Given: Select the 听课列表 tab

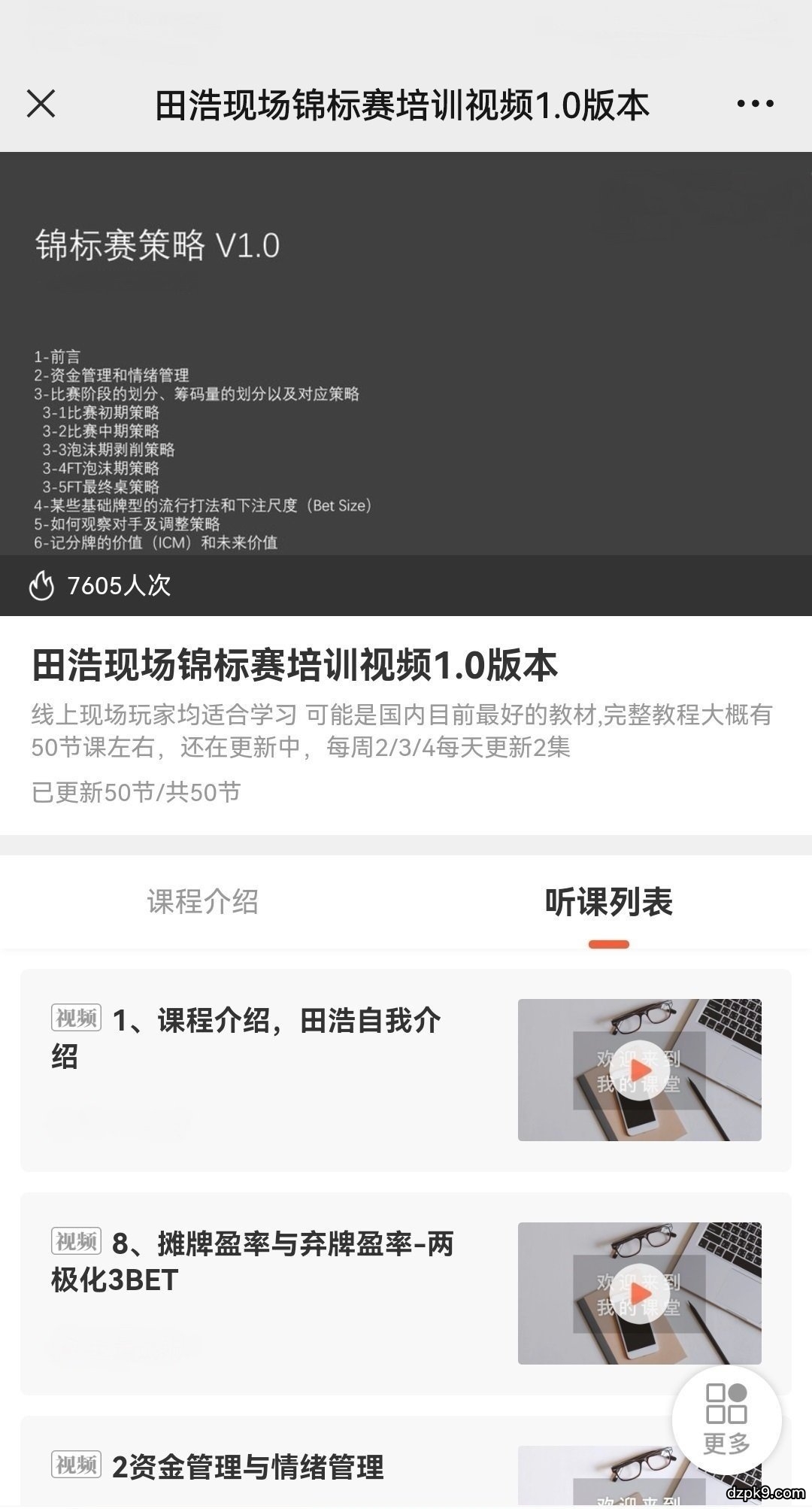Looking at the screenshot, I should 611,902.
